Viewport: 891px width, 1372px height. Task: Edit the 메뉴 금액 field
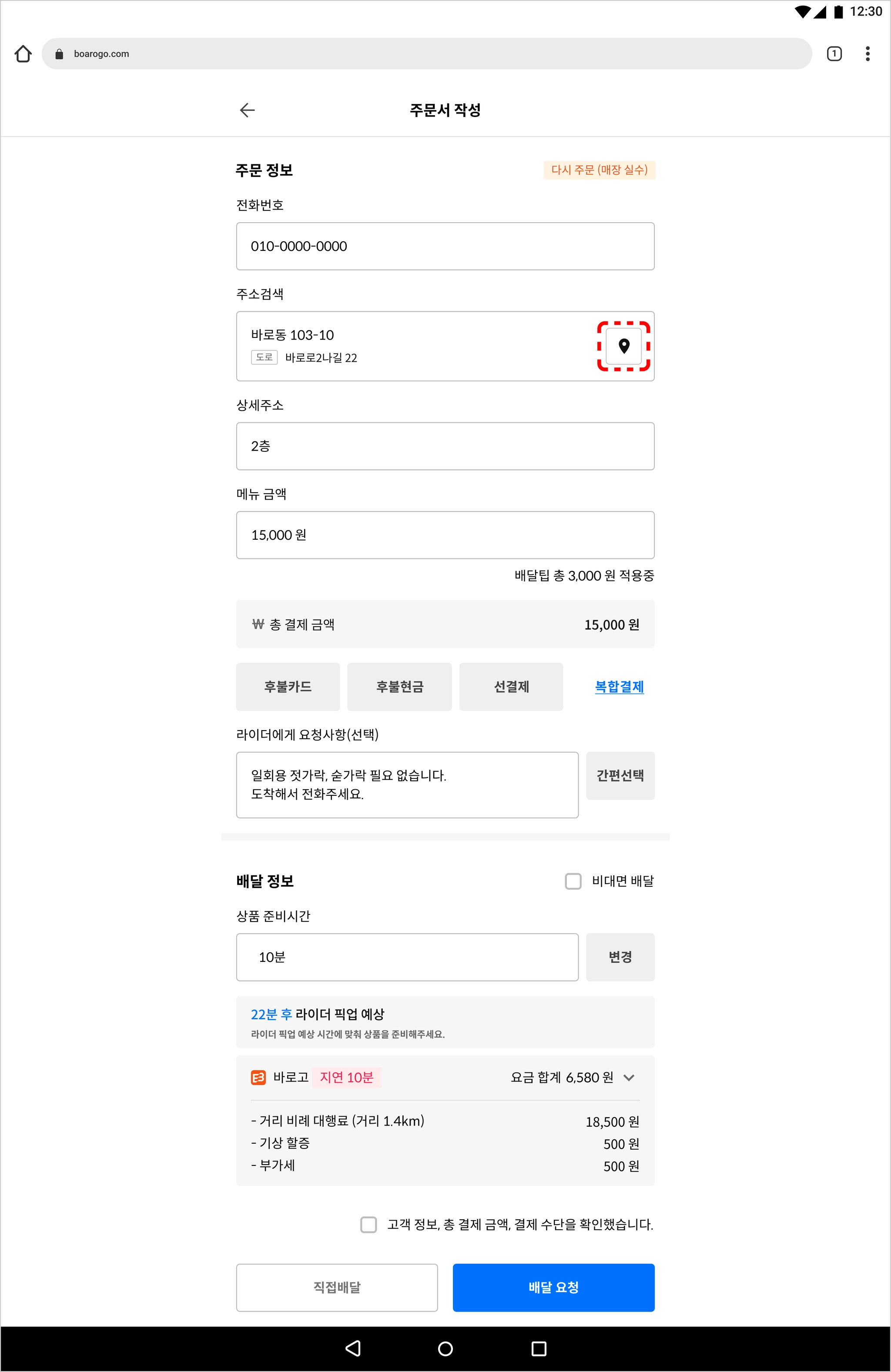(x=445, y=535)
